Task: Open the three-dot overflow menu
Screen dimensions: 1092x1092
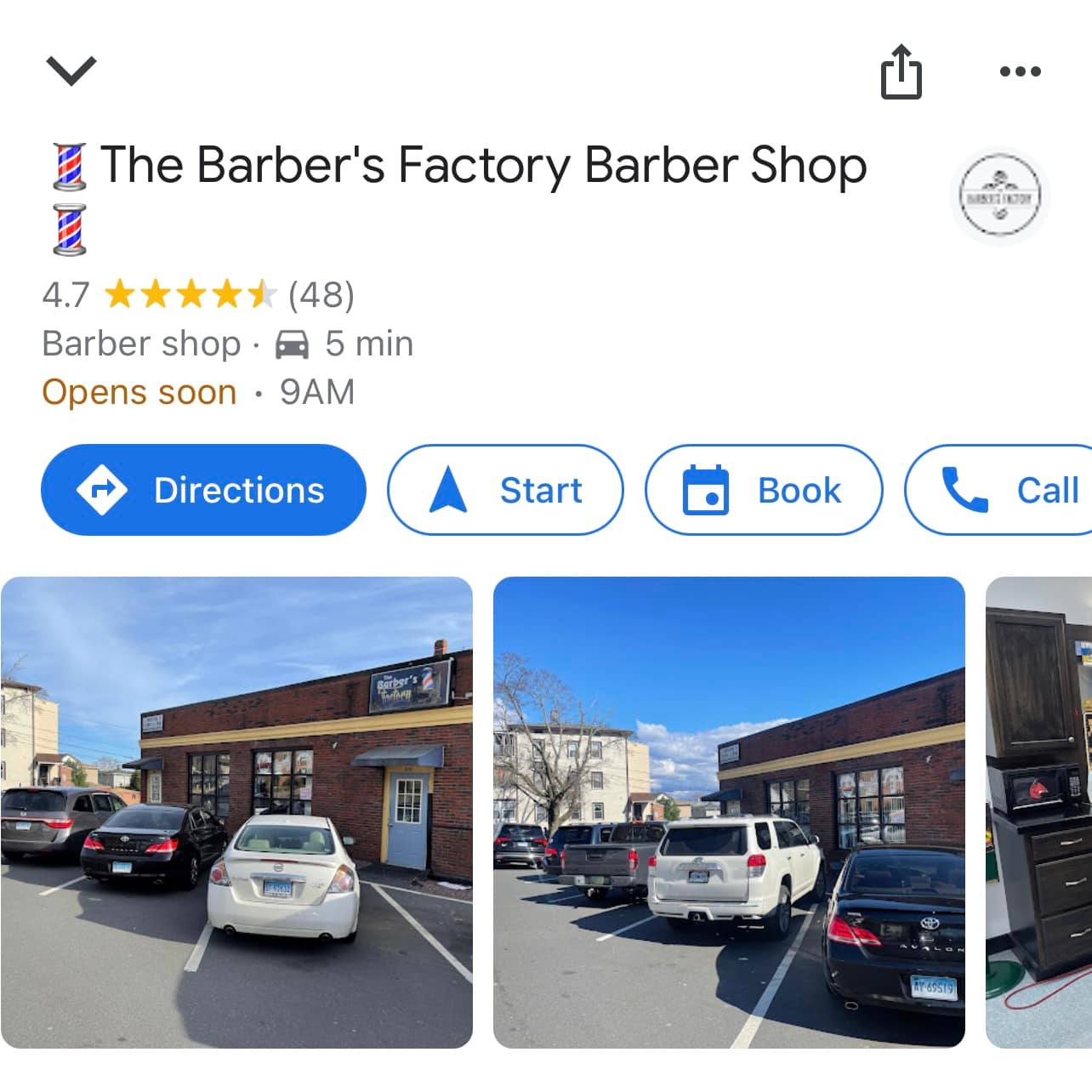Action: point(1020,71)
